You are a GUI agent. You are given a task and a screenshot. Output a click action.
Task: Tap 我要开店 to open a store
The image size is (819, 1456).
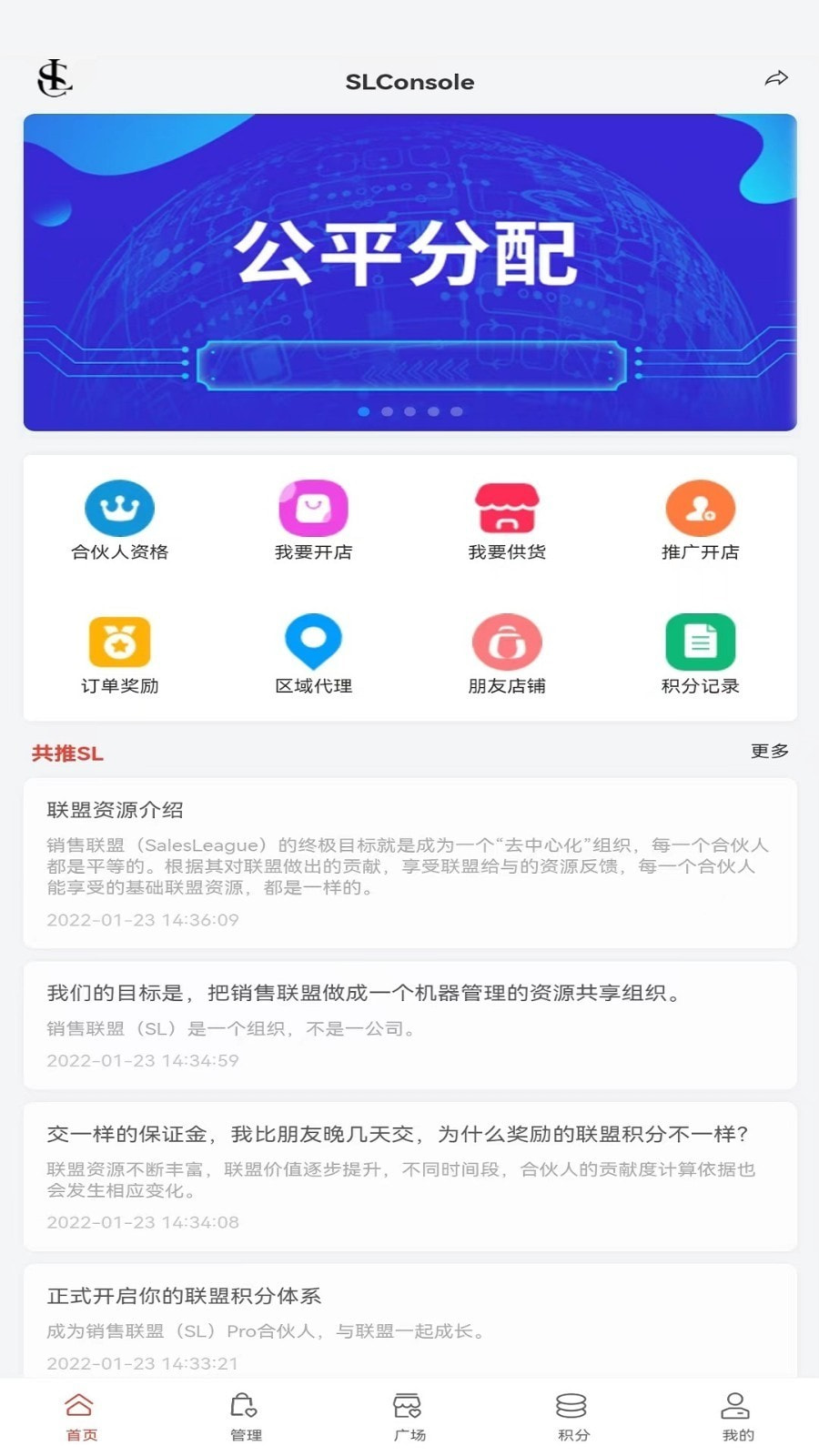tap(313, 521)
